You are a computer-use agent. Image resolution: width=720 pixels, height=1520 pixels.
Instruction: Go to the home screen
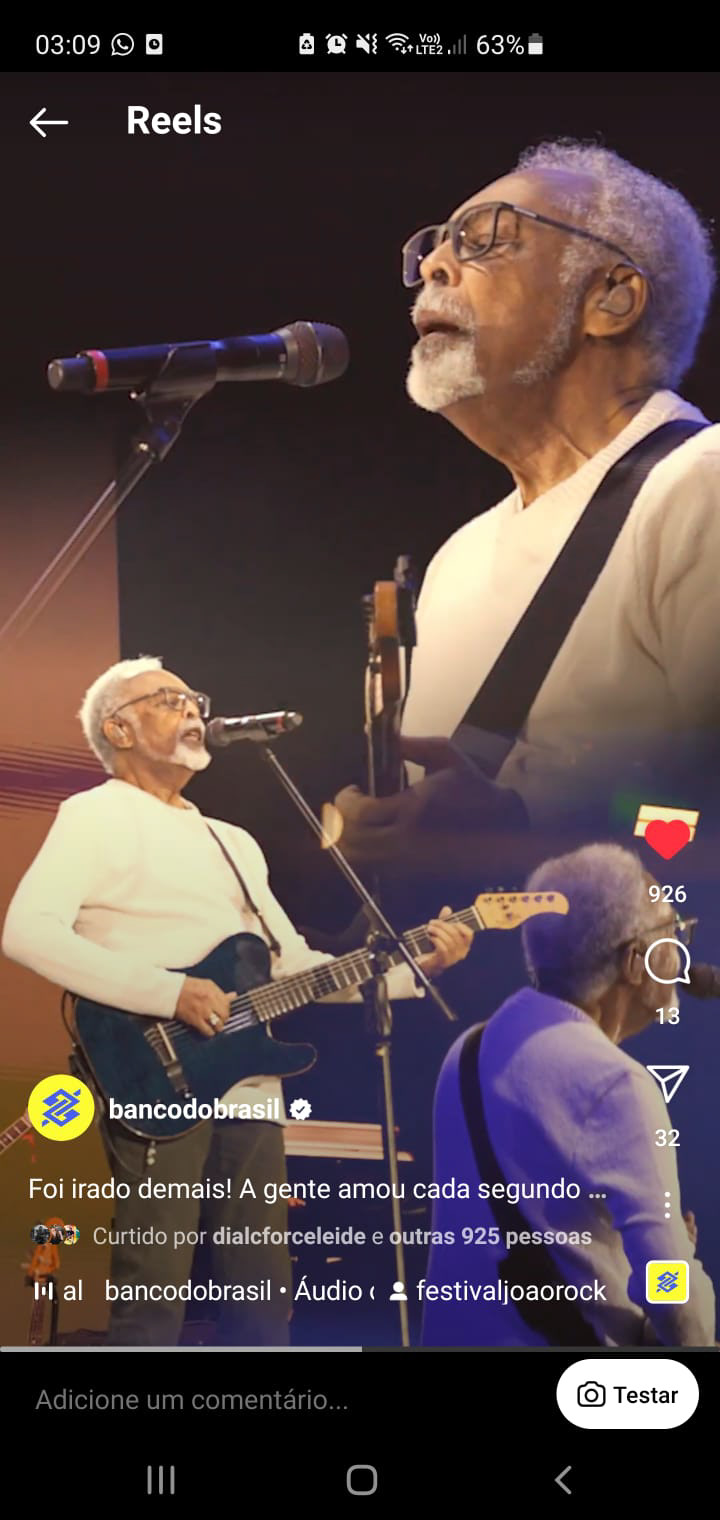click(x=361, y=1480)
